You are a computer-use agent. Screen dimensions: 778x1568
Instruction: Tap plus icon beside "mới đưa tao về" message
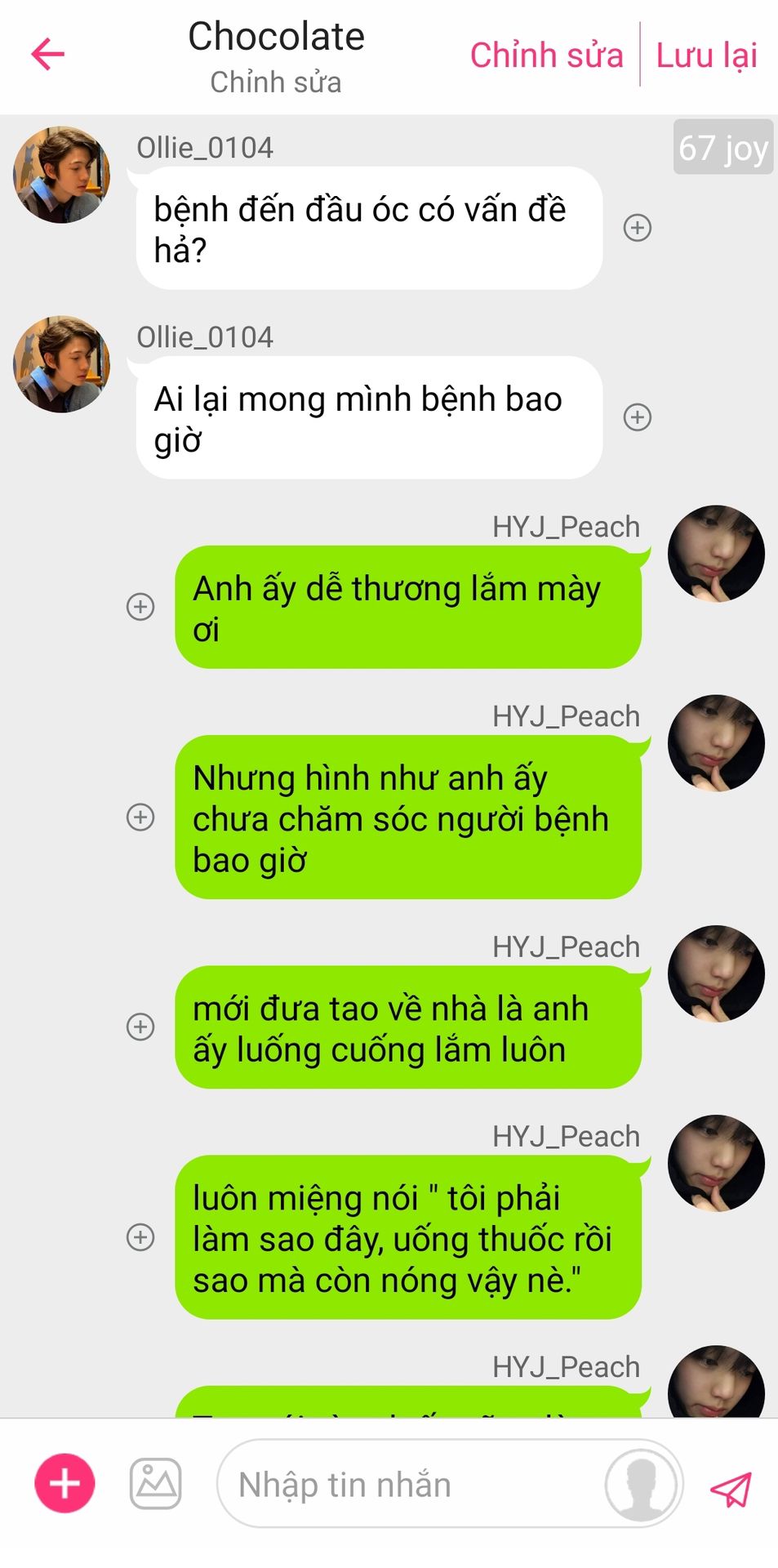[x=140, y=1027]
